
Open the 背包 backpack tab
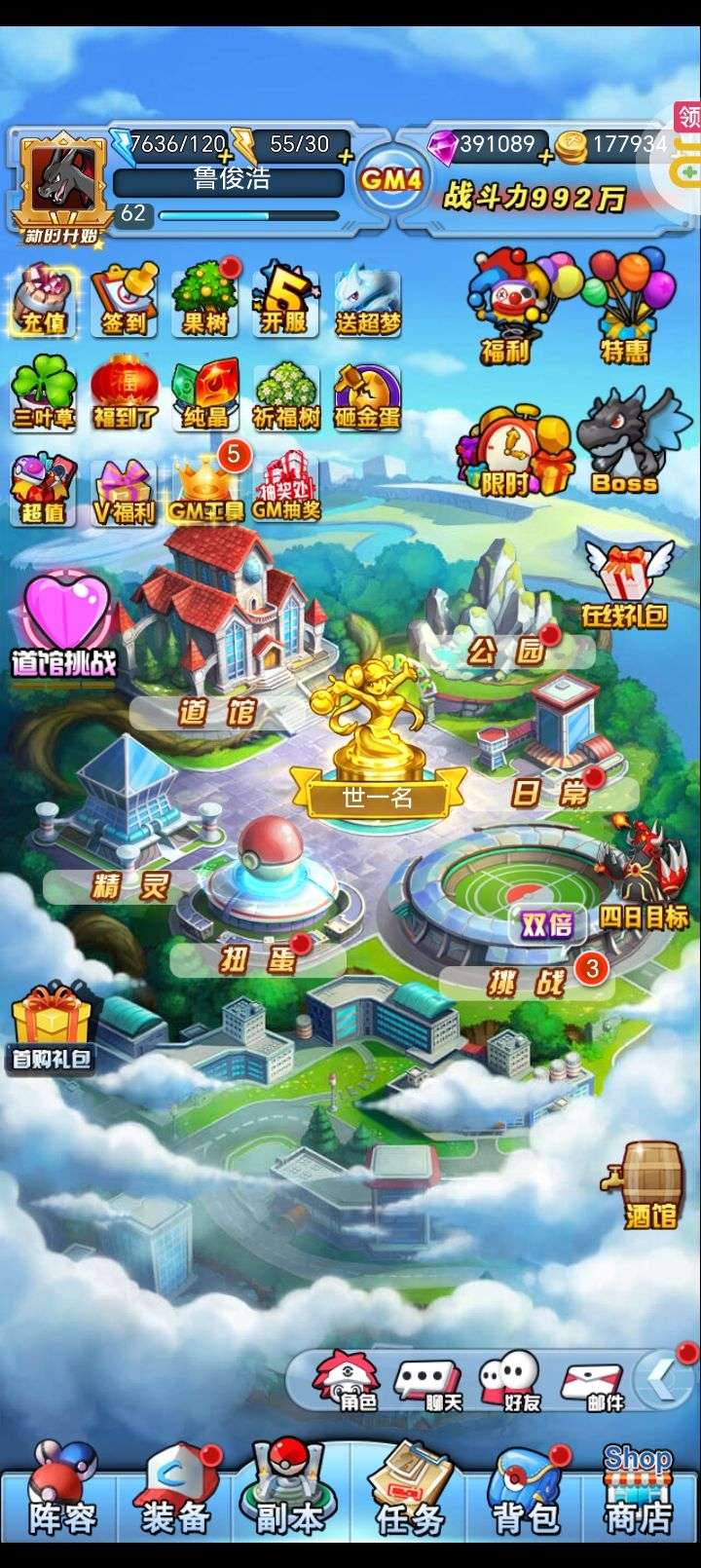tap(526, 1492)
